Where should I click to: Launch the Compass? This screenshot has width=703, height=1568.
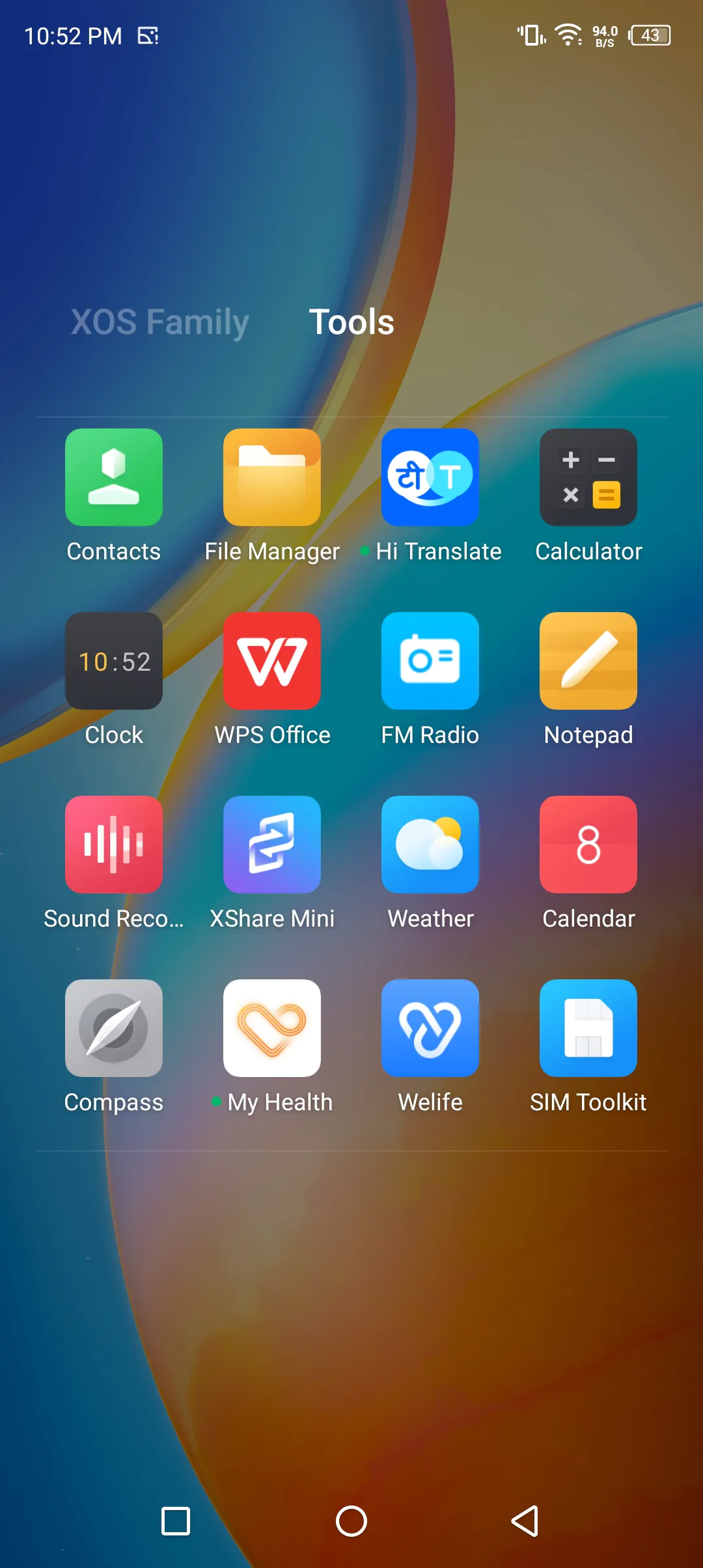click(114, 1028)
